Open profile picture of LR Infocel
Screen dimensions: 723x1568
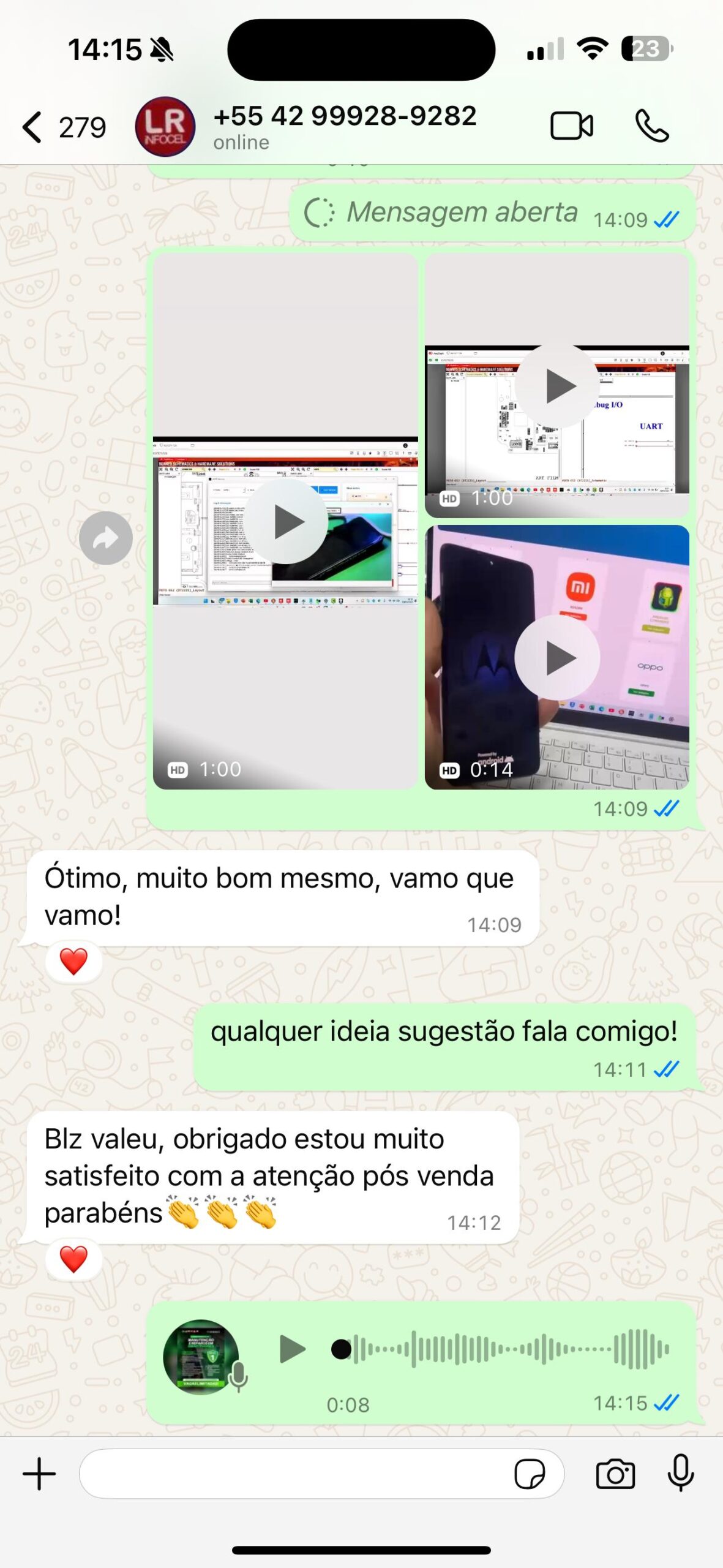pyautogui.click(x=165, y=127)
